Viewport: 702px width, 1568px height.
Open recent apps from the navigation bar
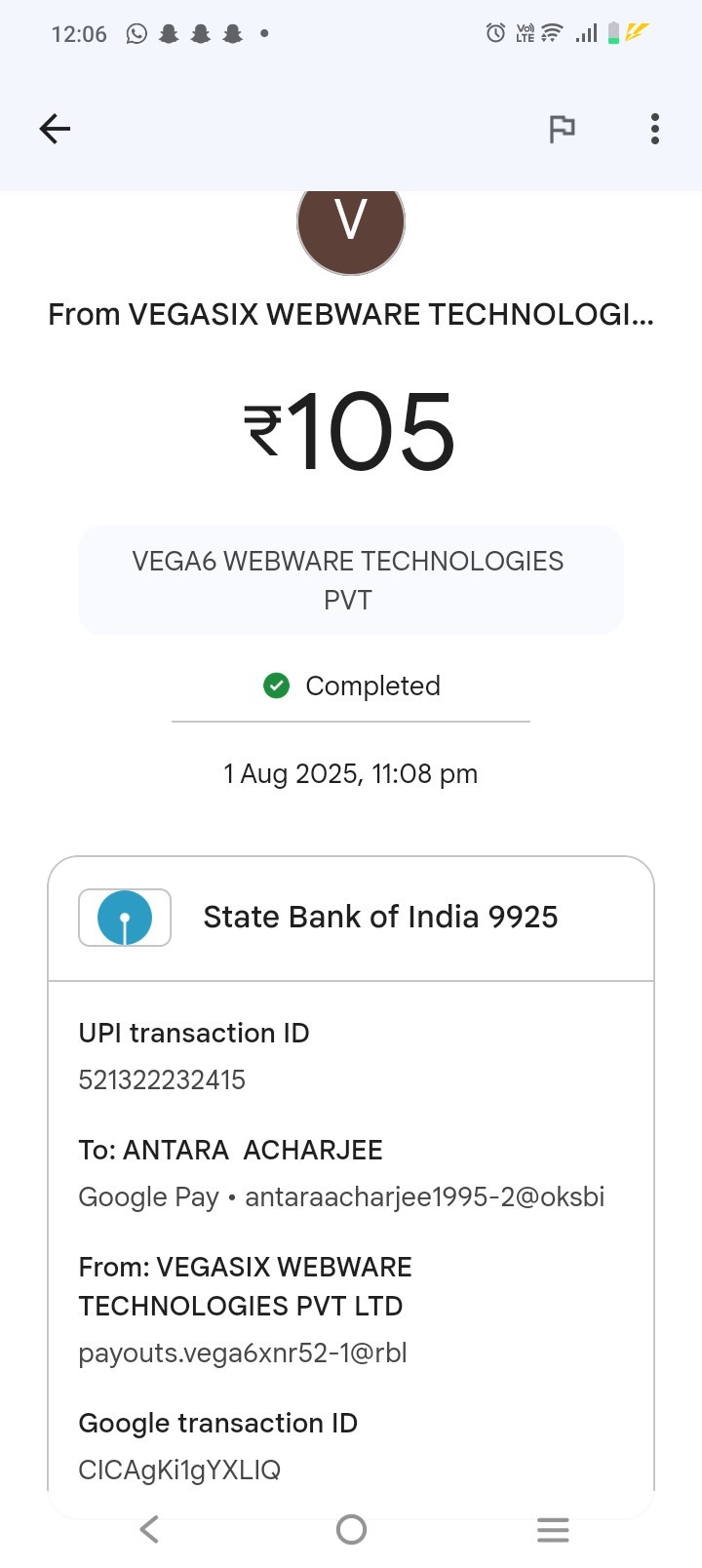(553, 1529)
